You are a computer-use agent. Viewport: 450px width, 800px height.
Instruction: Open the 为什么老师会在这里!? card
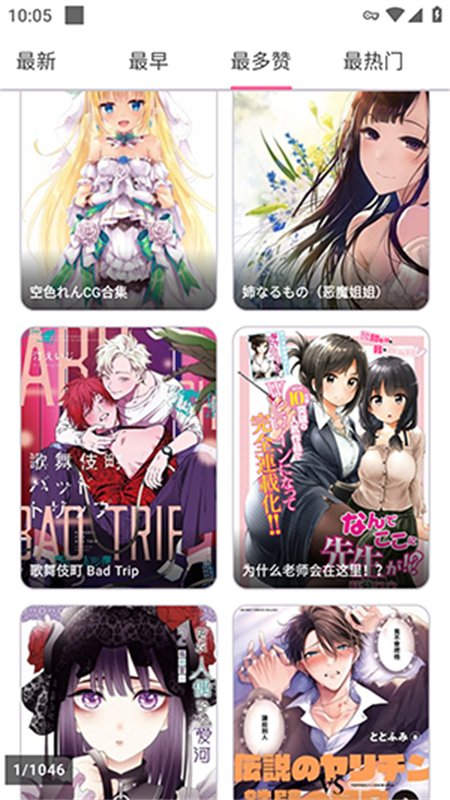[x=331, y=458]
